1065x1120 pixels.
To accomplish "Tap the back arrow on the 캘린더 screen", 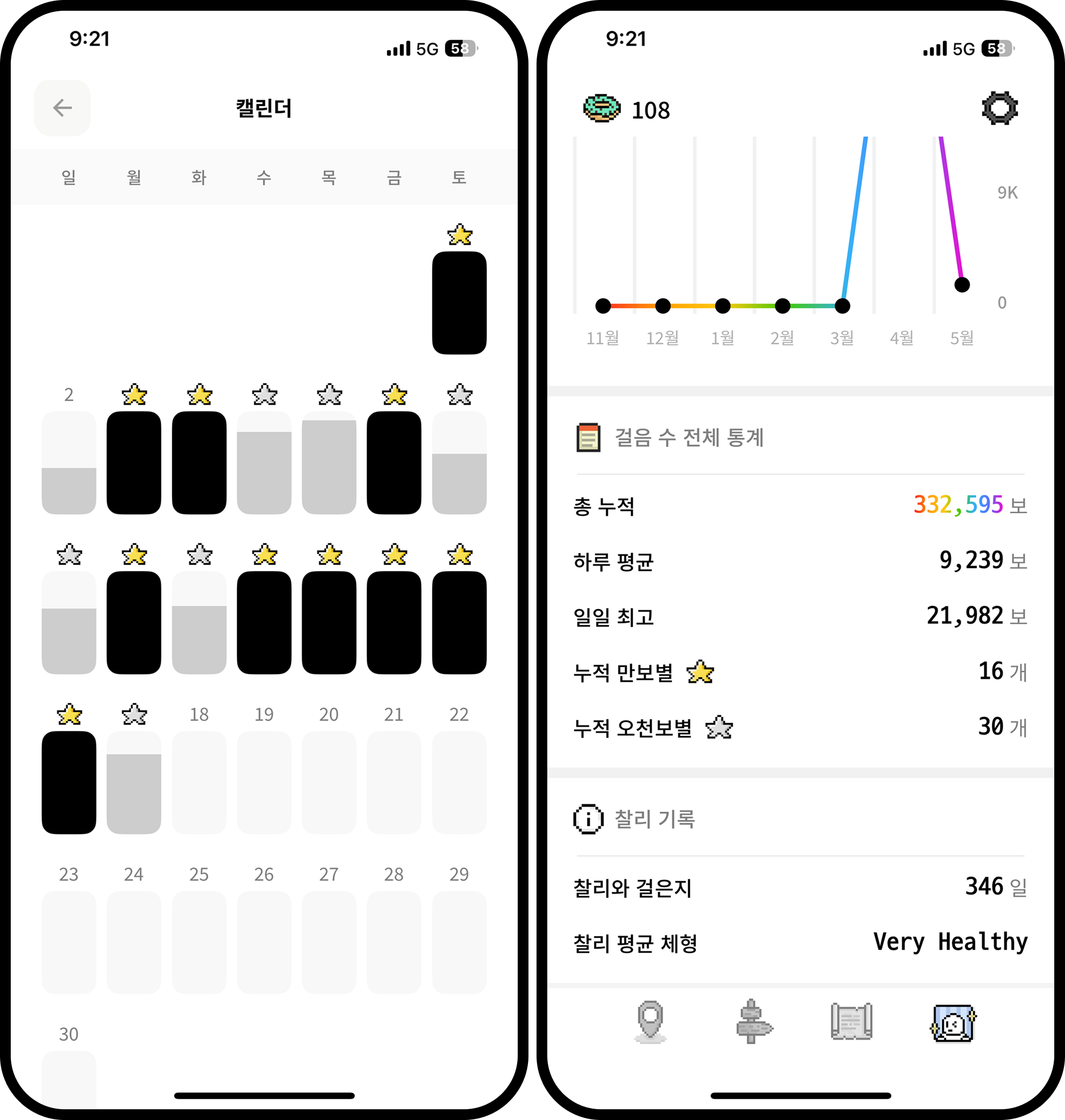I will (62, 108).
